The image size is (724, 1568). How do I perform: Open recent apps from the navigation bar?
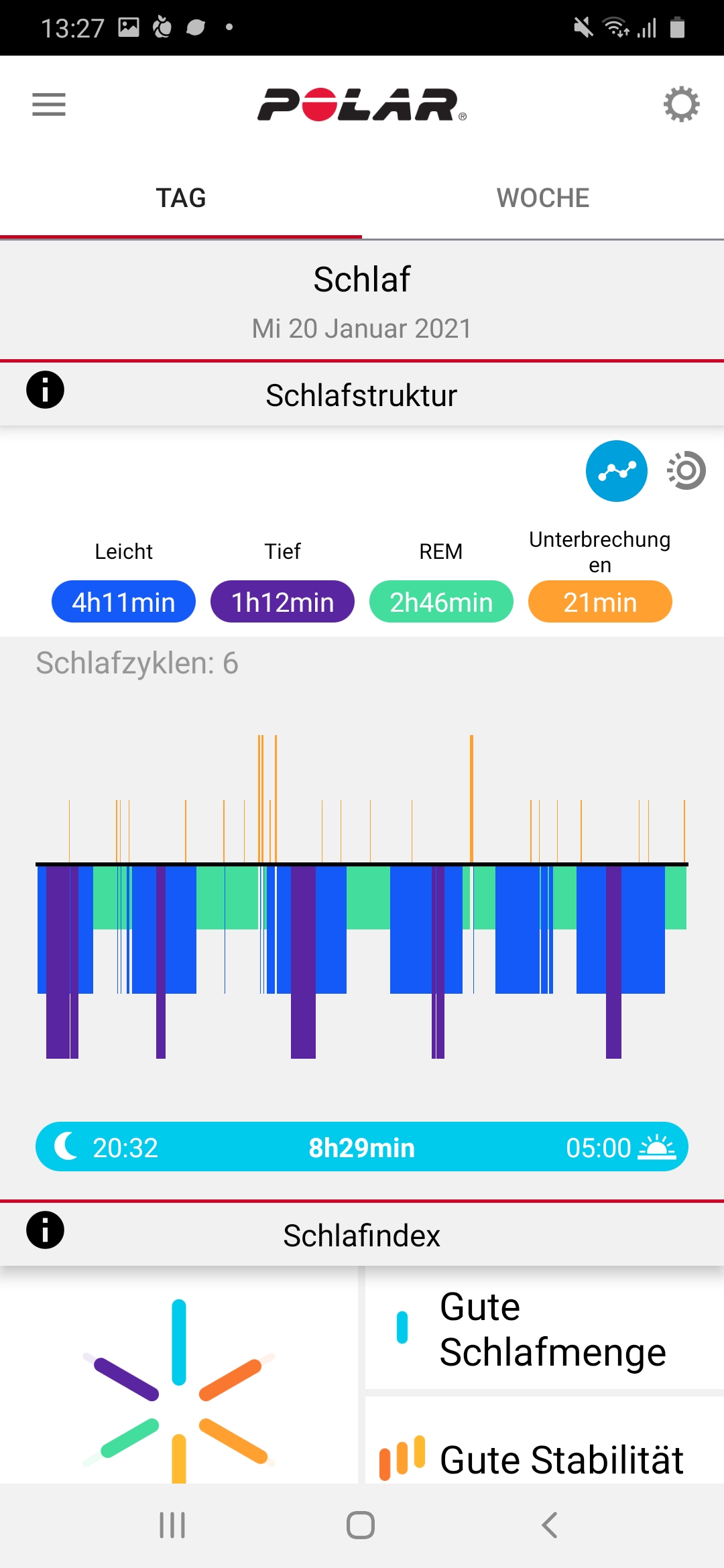172,1525
